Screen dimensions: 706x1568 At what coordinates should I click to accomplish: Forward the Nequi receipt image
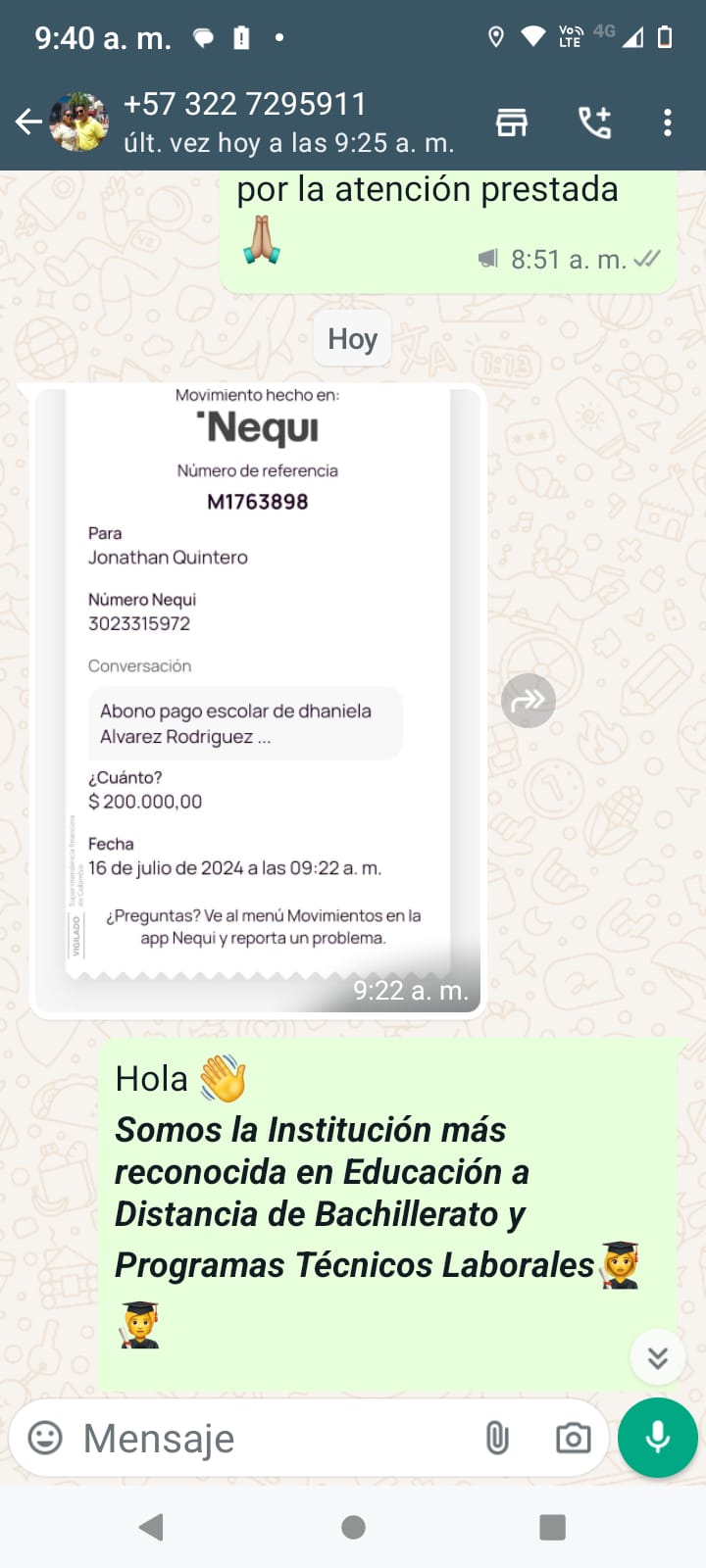pos(529,701)
